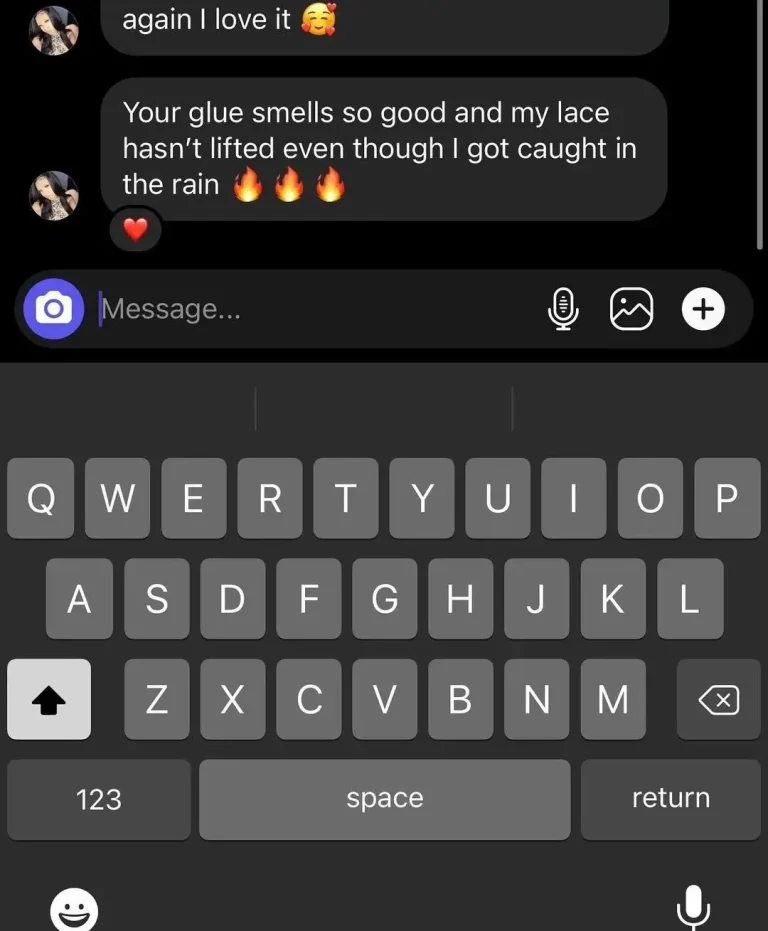Open the sender's profile picture beside the glue message
Screen dimensions: 768x931
[x=53, y=195]
